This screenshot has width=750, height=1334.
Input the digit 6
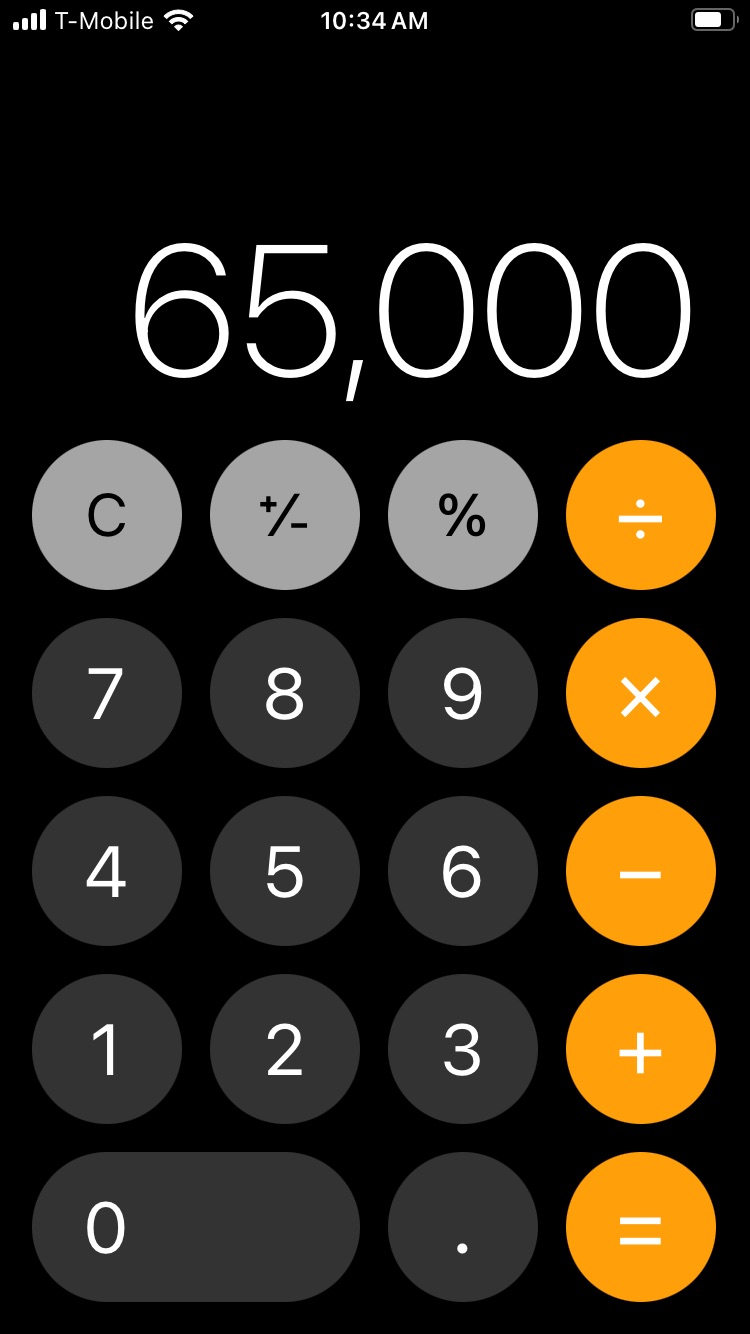(x=463, y=871)
